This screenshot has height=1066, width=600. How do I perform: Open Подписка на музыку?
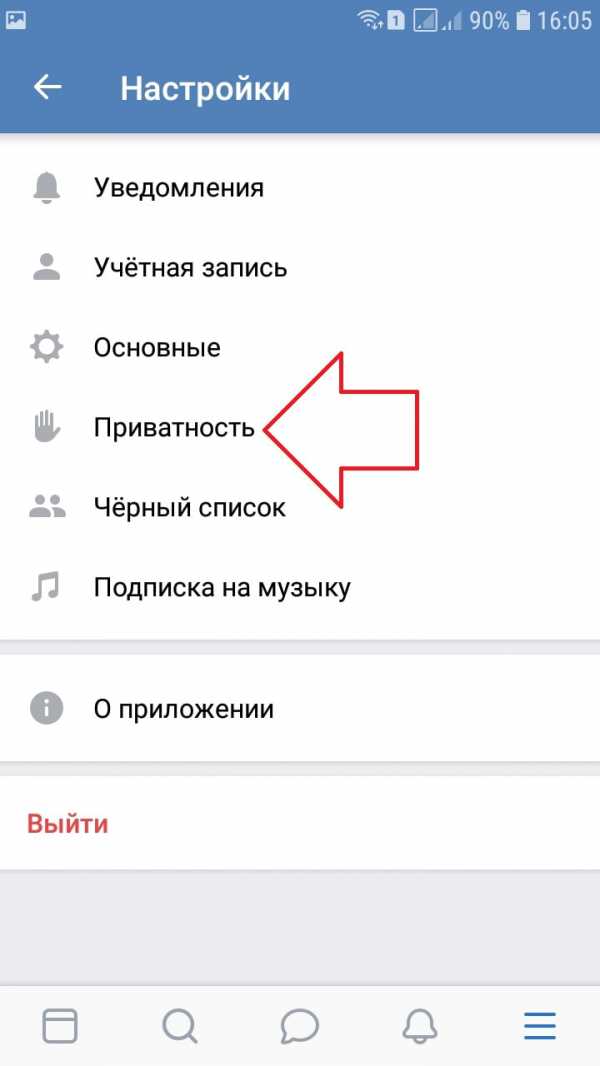(221, 587)
